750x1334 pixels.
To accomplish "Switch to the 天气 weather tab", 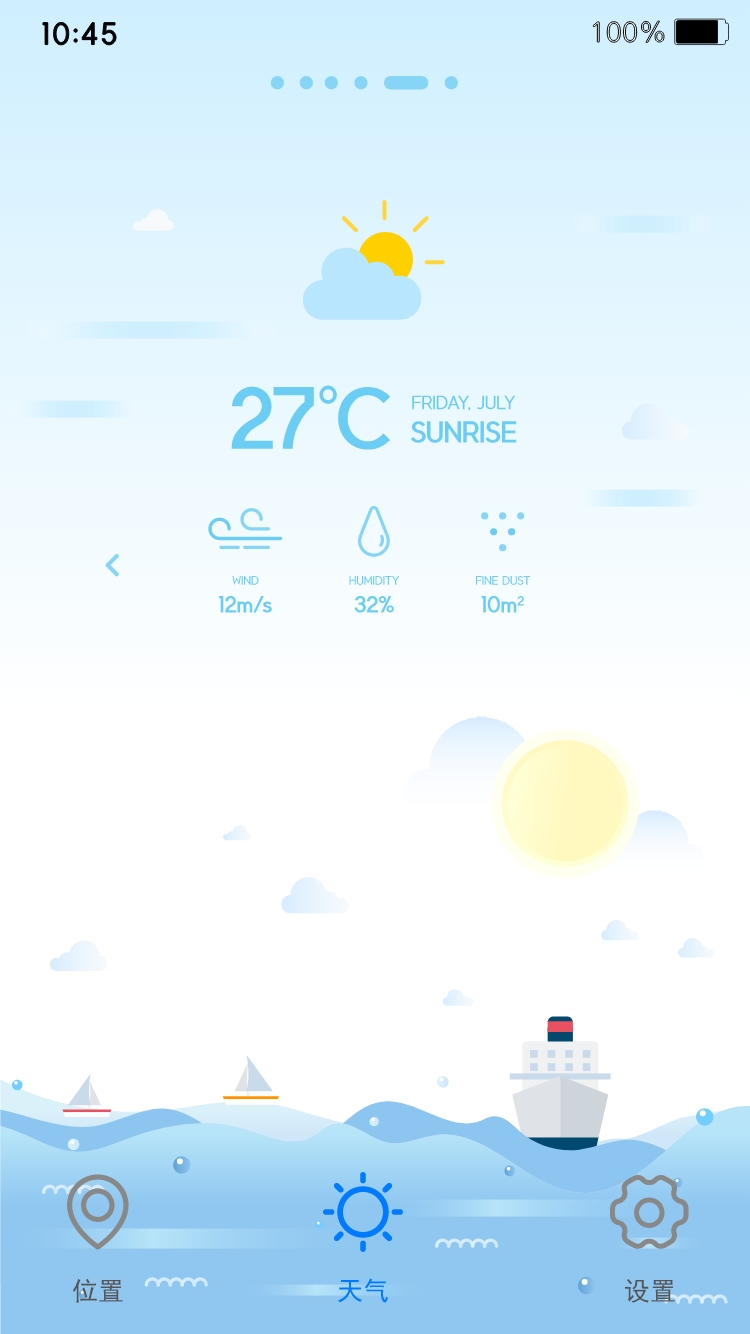I will [362, 1239].
